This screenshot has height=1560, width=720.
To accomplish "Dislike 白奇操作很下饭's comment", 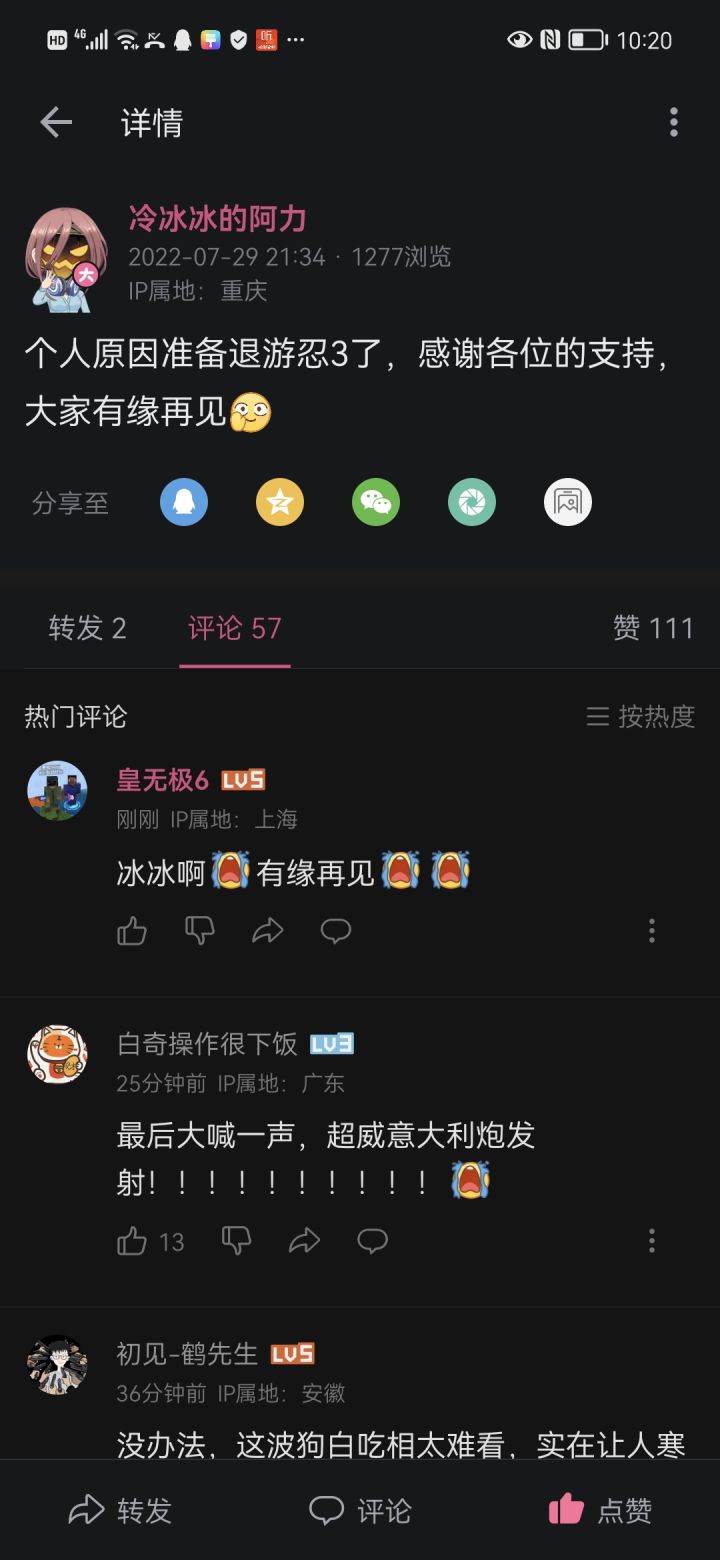I will [x=236, y=1241].
